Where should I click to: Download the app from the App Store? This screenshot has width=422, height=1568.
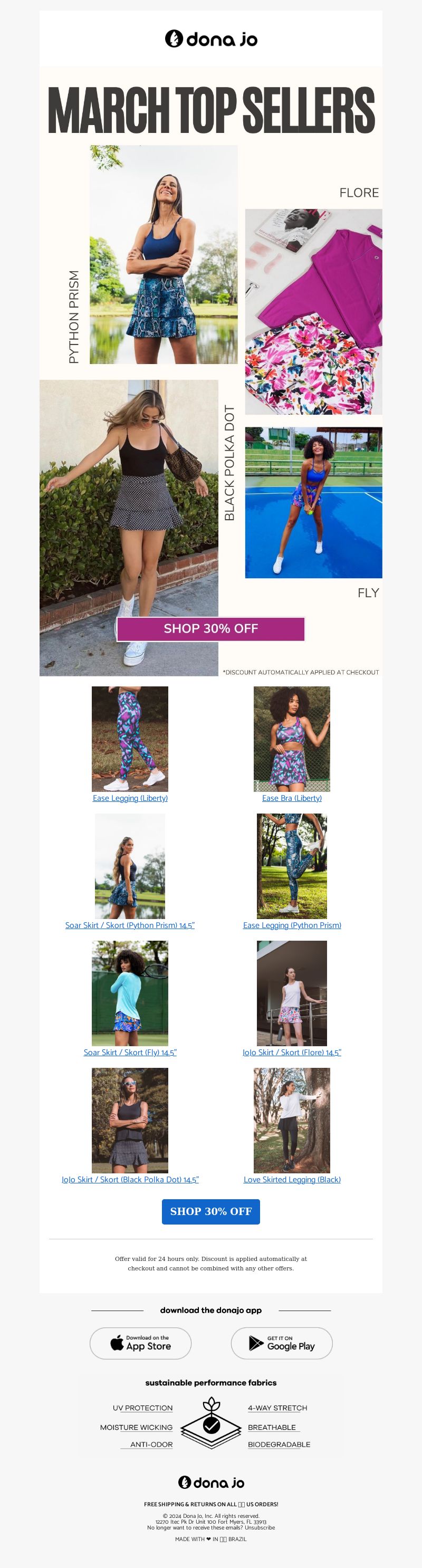click(x=141, y=1343)
